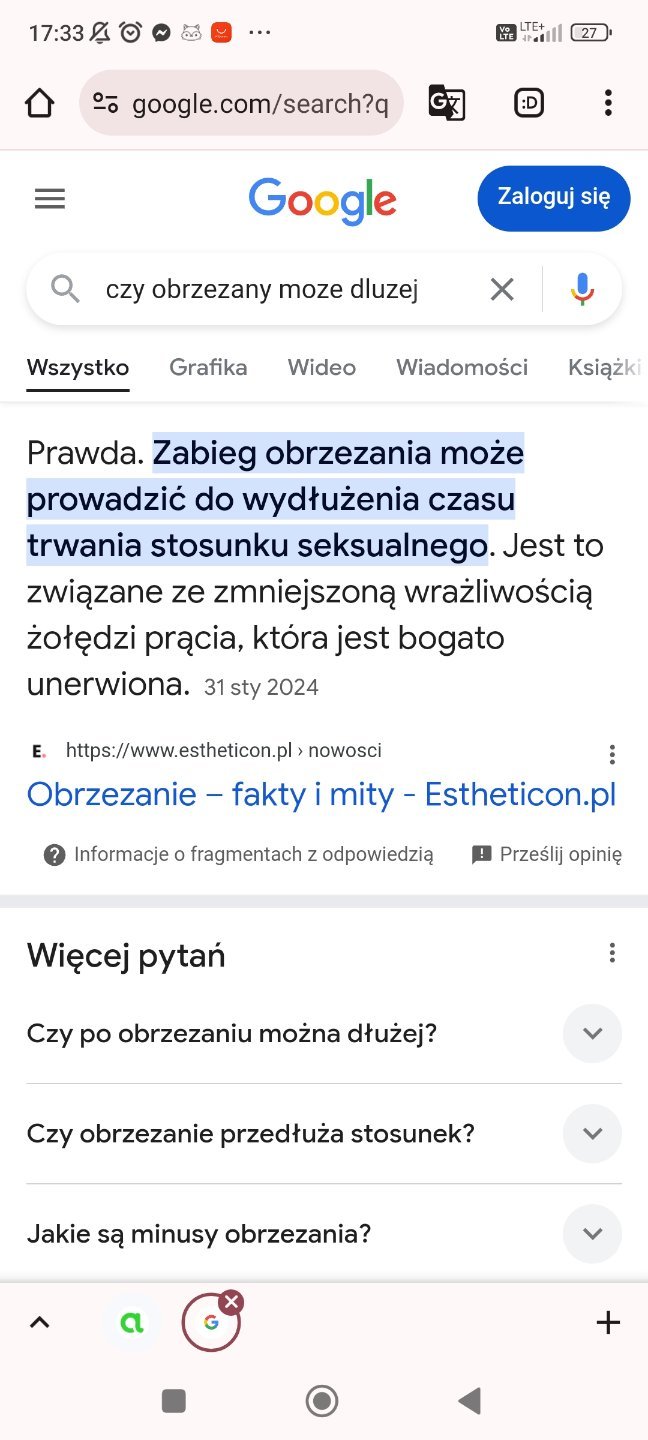Open Informacje o fragmentach z odpowiedzią
This screenshot has height=1440, width=648.
point(239,854)
